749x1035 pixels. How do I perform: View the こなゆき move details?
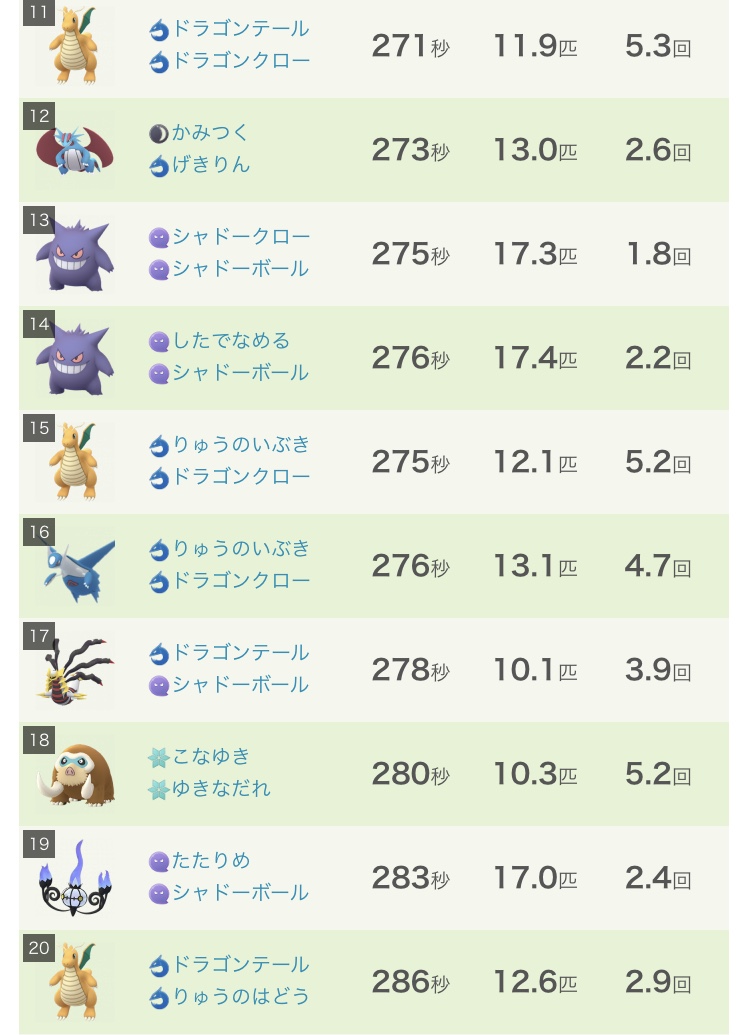coord(211,757)
